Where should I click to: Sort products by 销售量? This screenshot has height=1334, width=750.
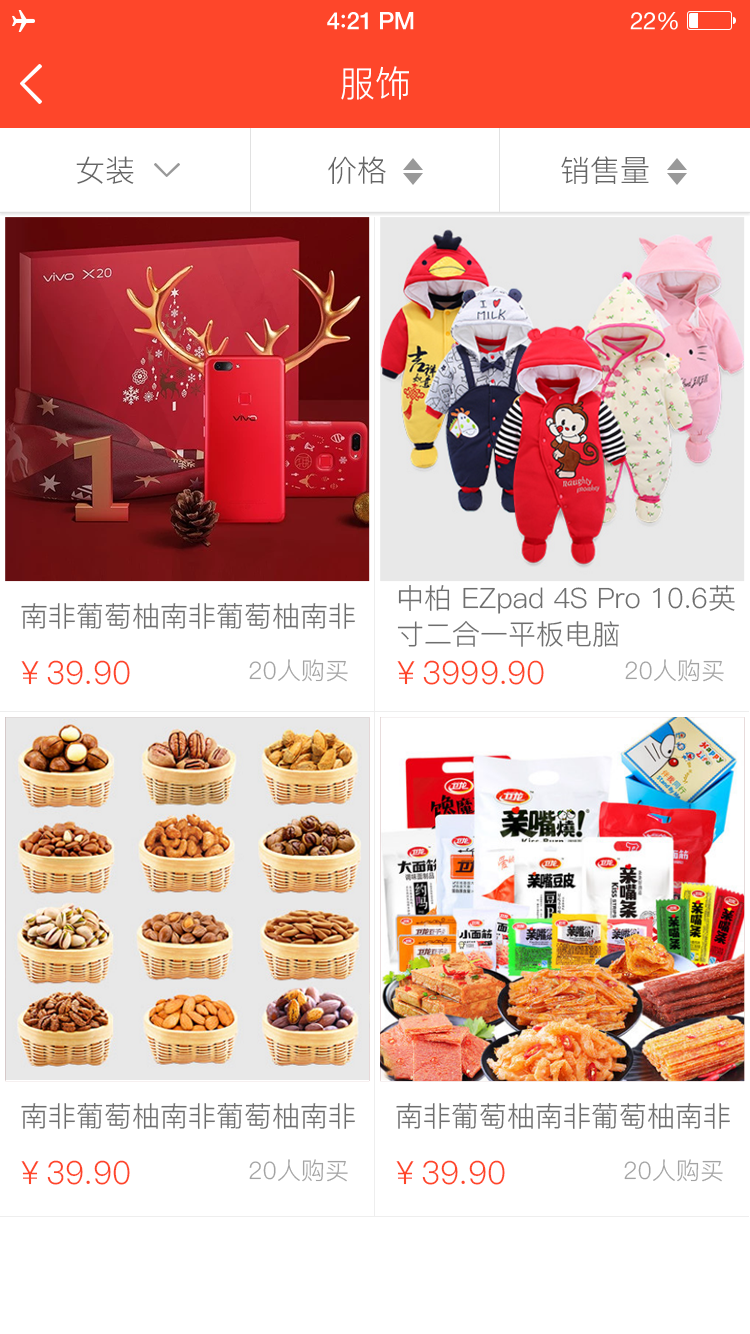624,171
